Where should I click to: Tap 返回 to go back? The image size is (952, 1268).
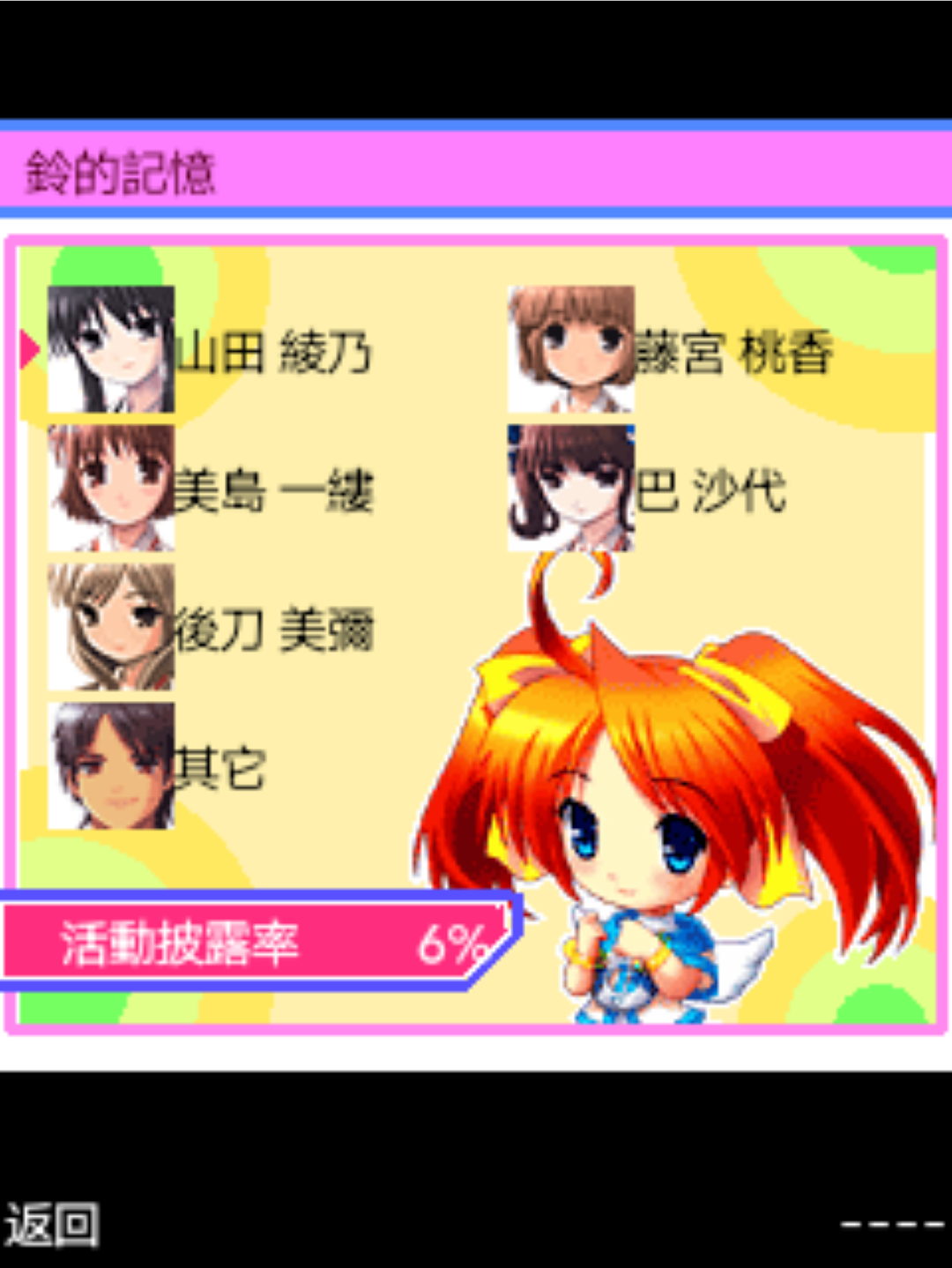pos(51,1224)
